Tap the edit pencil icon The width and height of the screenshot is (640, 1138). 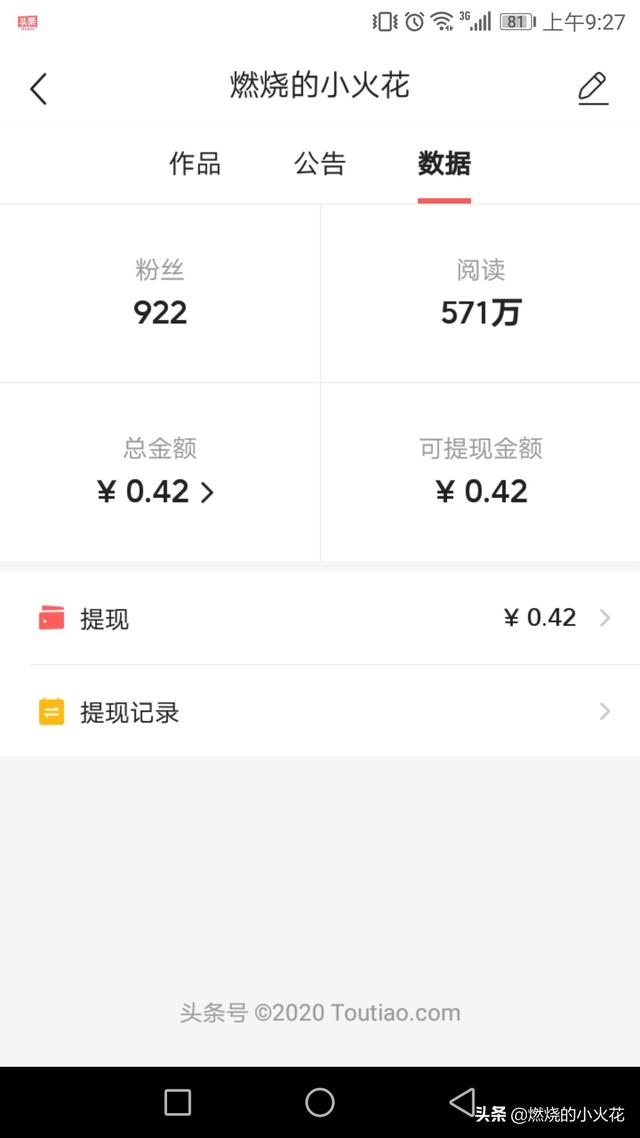point(593,88)
